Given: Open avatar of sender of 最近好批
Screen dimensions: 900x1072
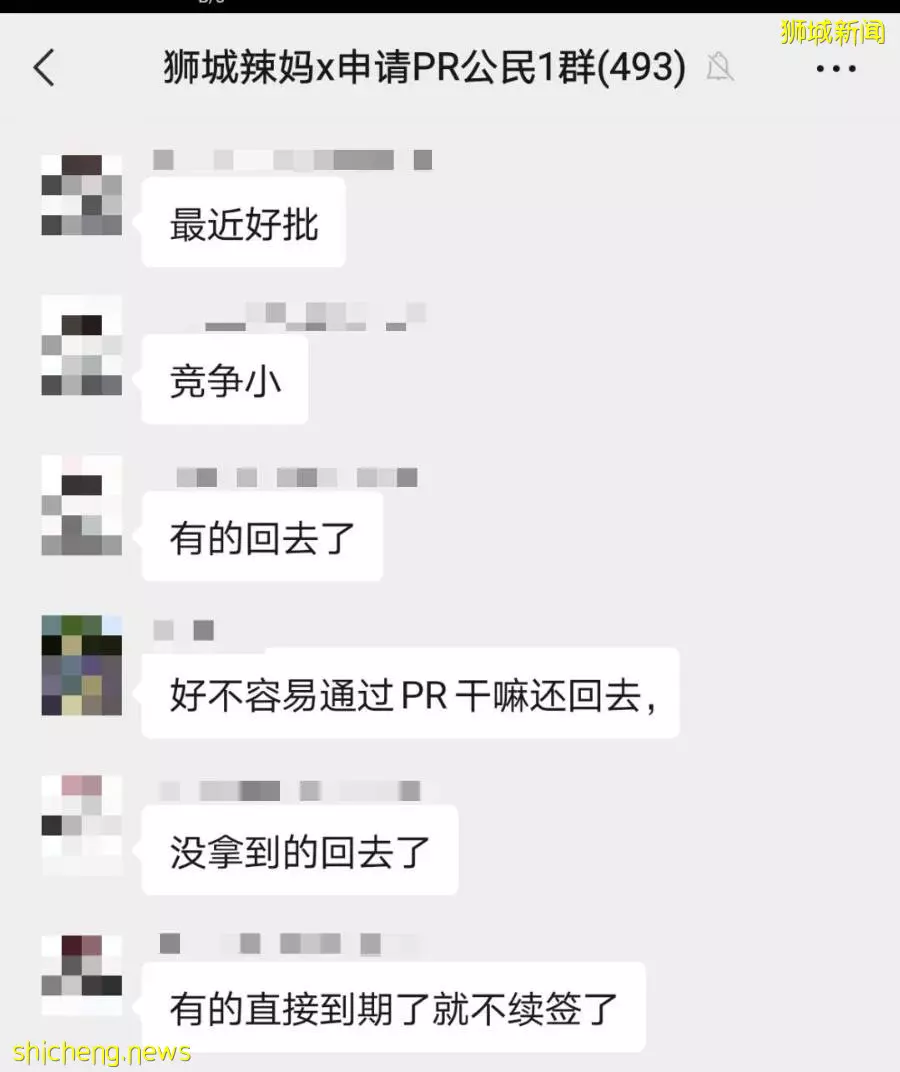Looking at the screenshot, I should pyautogui.click(x=81, y=195).
